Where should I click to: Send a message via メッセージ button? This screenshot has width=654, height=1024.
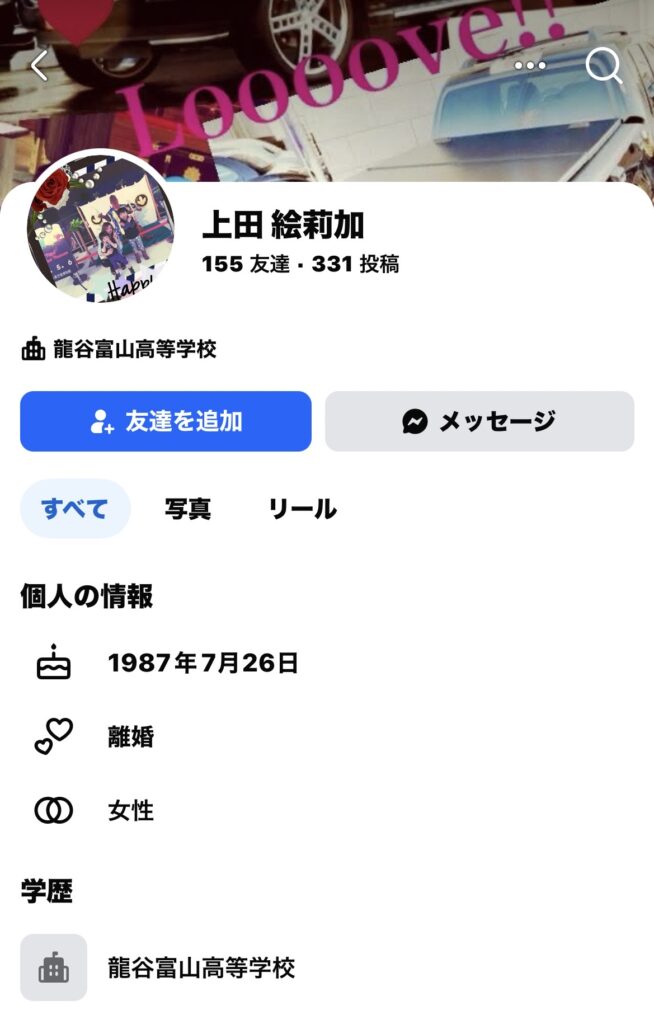pos(479,421)
